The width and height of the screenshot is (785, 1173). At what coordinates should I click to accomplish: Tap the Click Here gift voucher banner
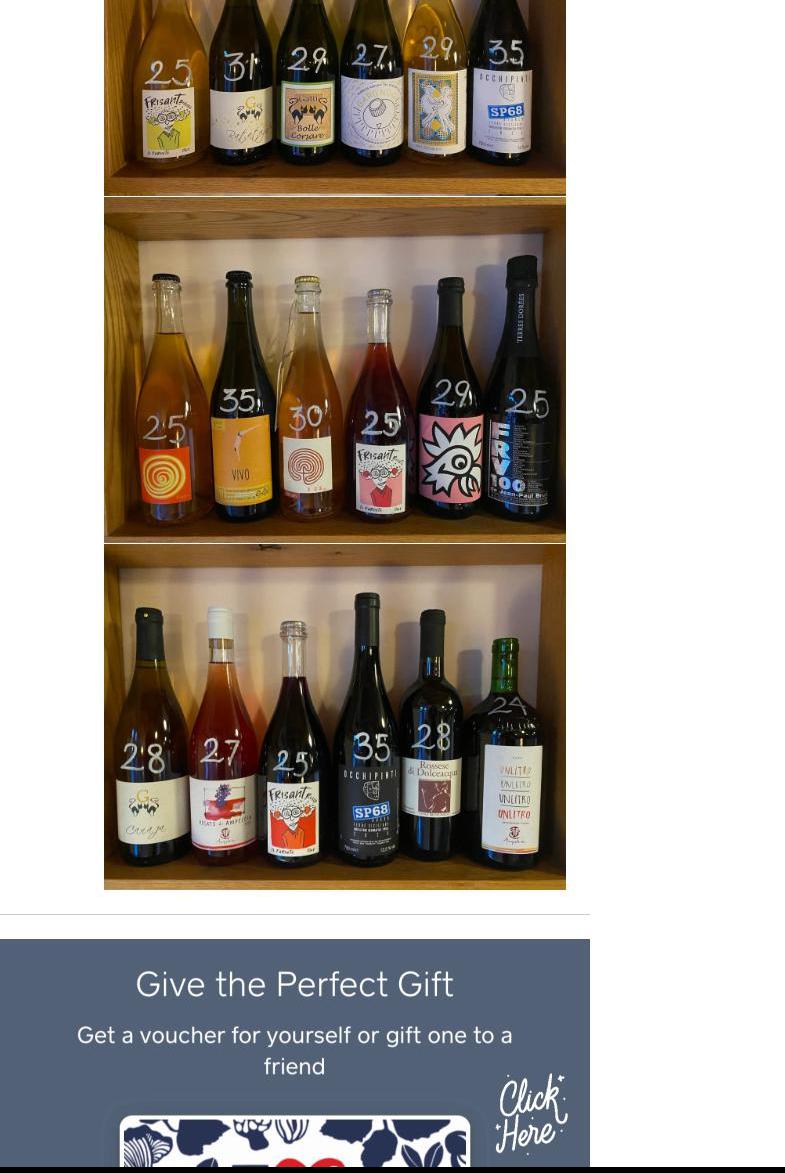531,1114
